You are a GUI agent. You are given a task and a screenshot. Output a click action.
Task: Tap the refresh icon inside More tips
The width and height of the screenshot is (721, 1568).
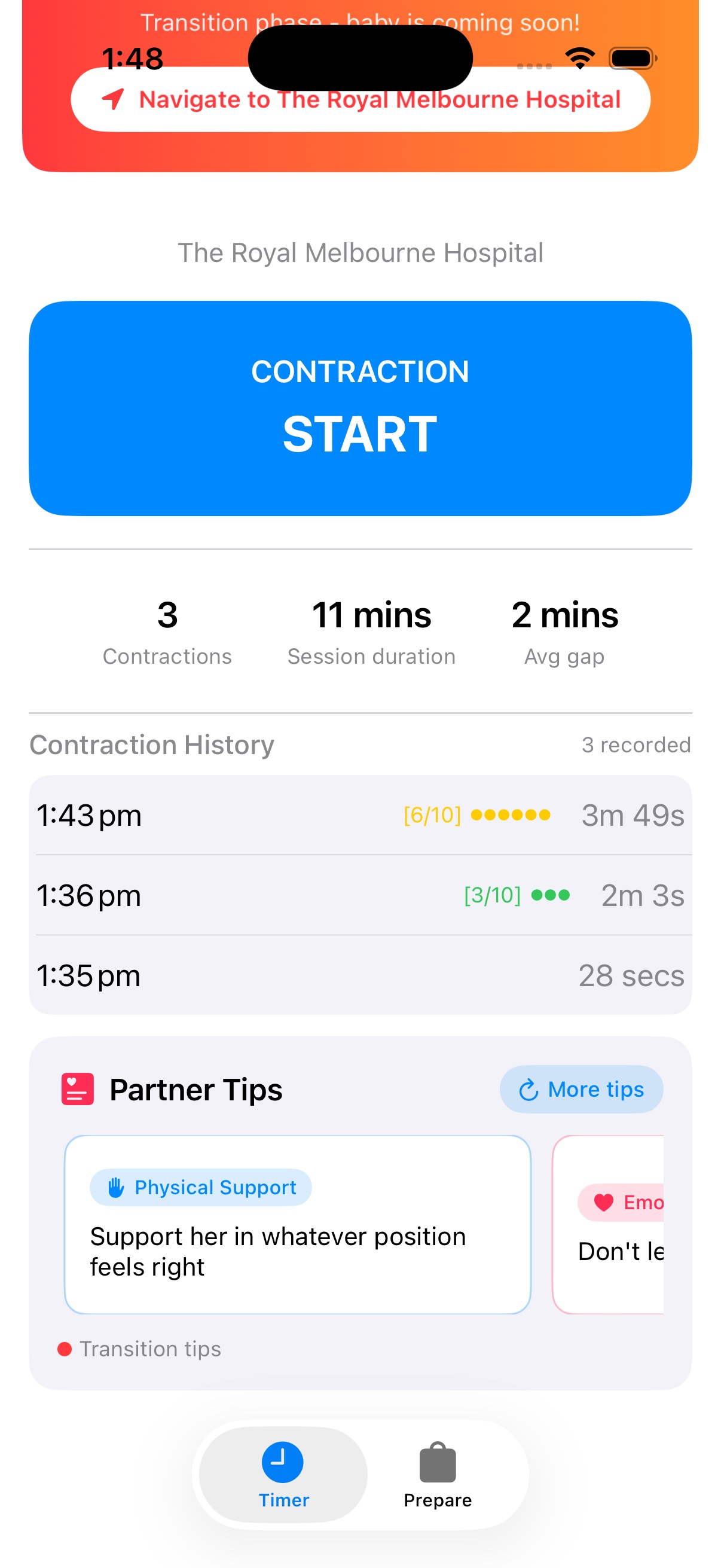pyautogui.click(x=528, y=1089)
